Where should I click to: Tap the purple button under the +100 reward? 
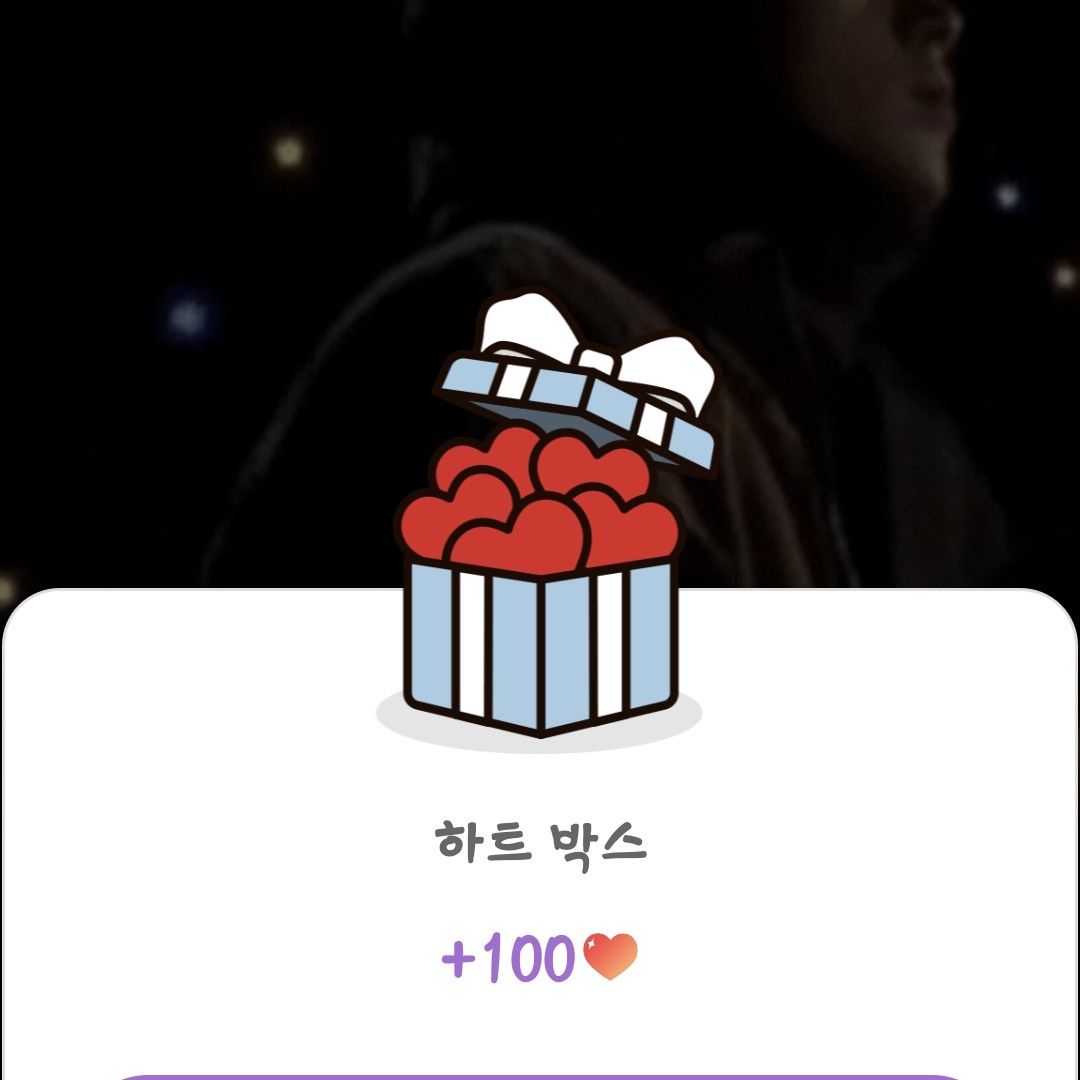(540, 1076)
